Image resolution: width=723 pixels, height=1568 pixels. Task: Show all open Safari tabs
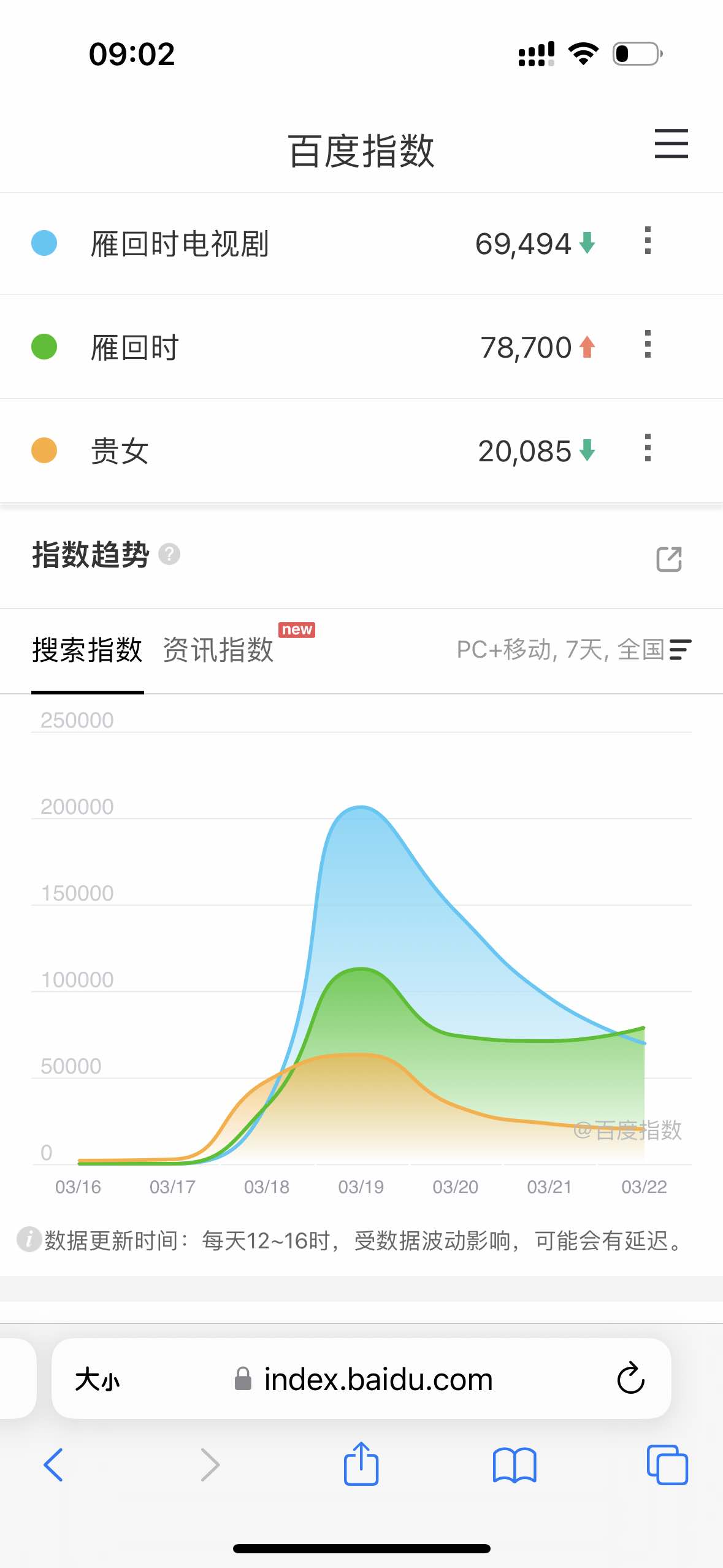pos(667,1465)
